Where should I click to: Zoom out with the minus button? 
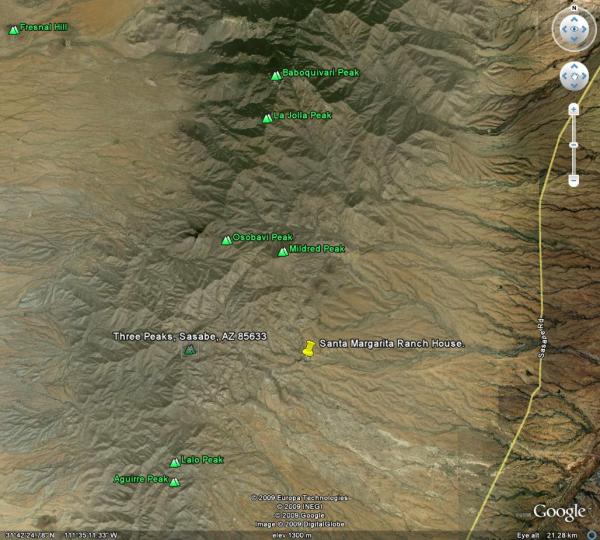(x=573, y=181)
